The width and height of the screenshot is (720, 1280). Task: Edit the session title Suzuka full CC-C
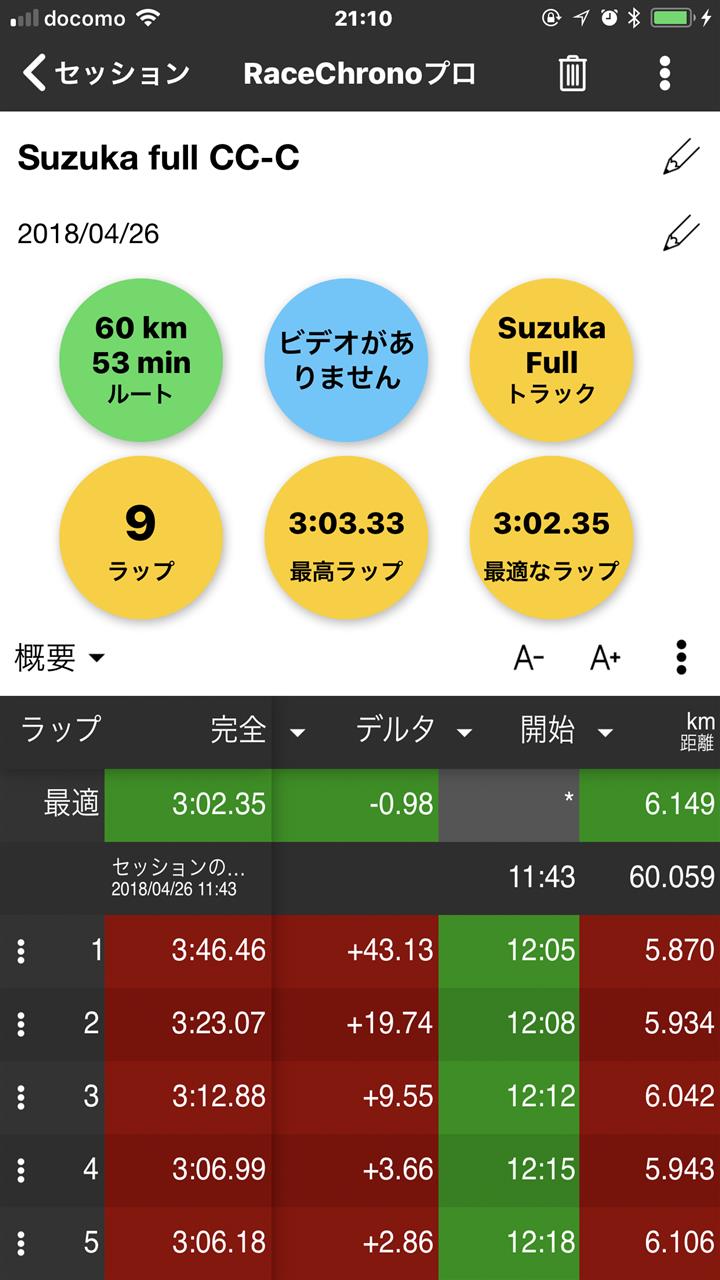[681, 158]
